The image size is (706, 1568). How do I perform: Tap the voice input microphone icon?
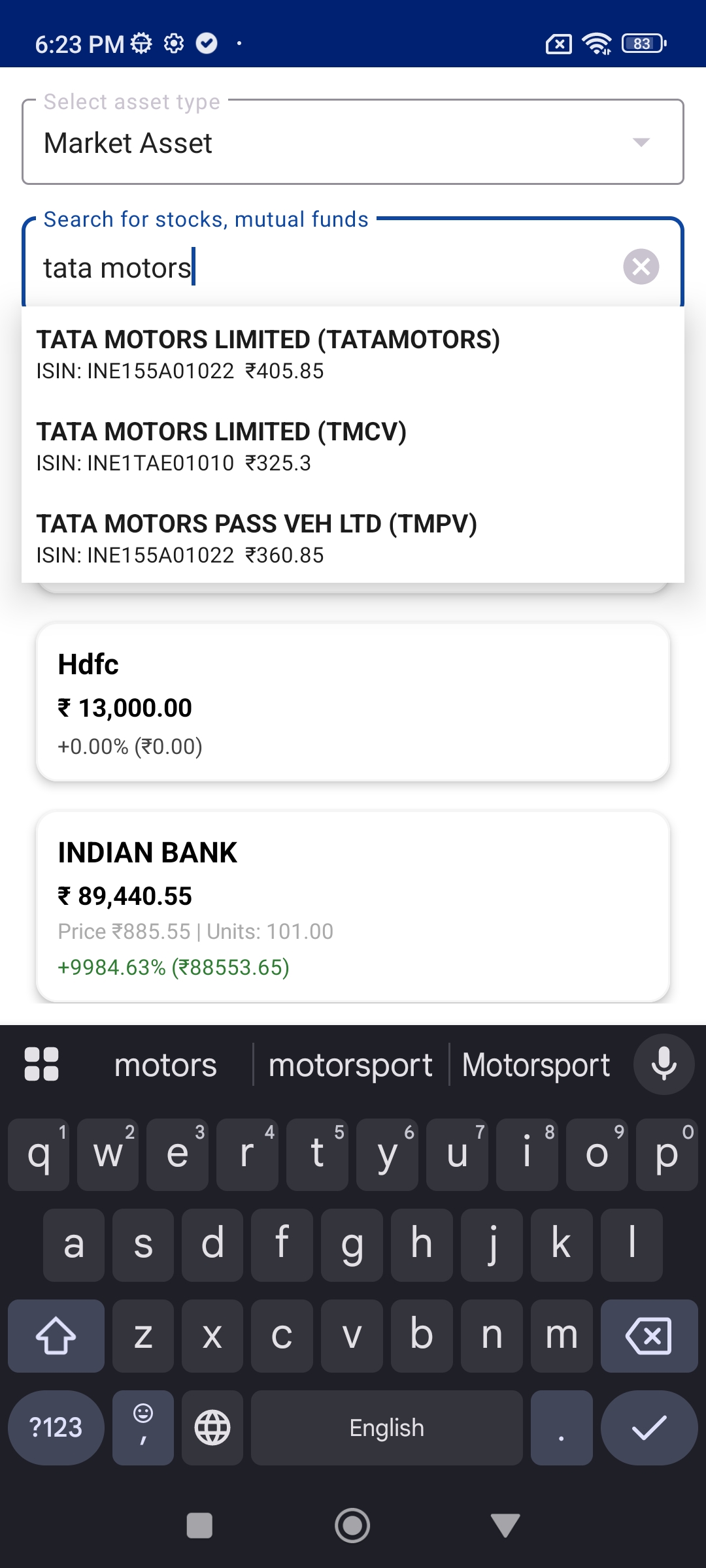click(x=664, y=1064)
